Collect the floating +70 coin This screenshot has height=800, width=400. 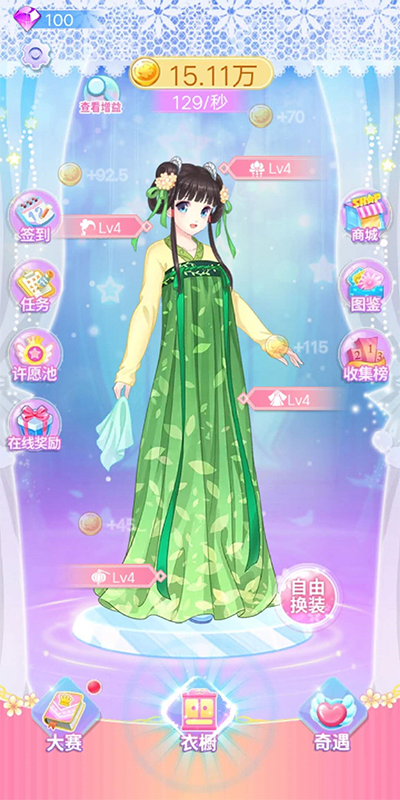pyautogui.click(x=261, y=116)
